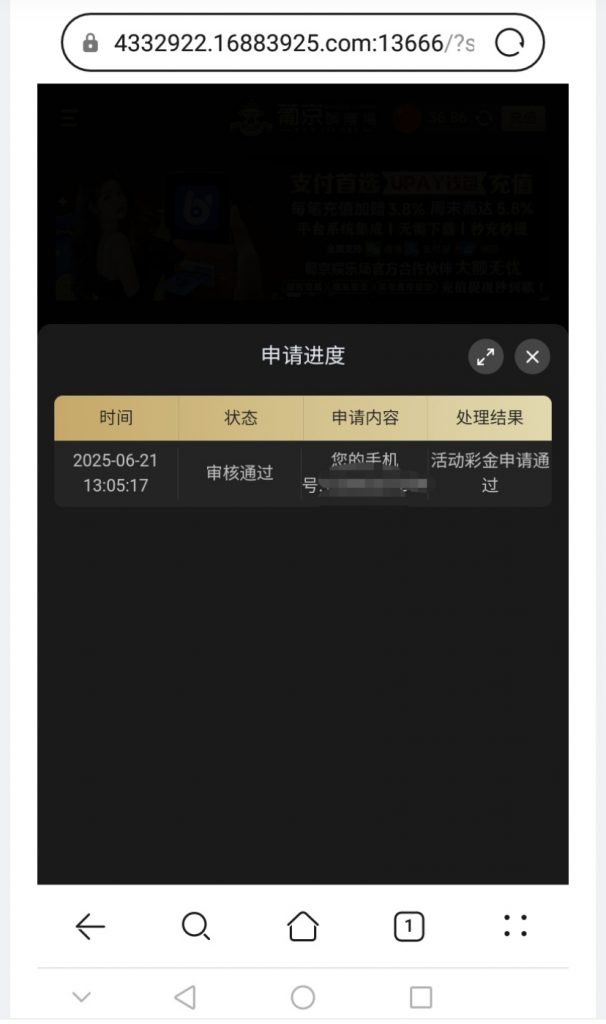Tap the system recent apps square
Screen dimensions: 606x1024
point(421,997)
